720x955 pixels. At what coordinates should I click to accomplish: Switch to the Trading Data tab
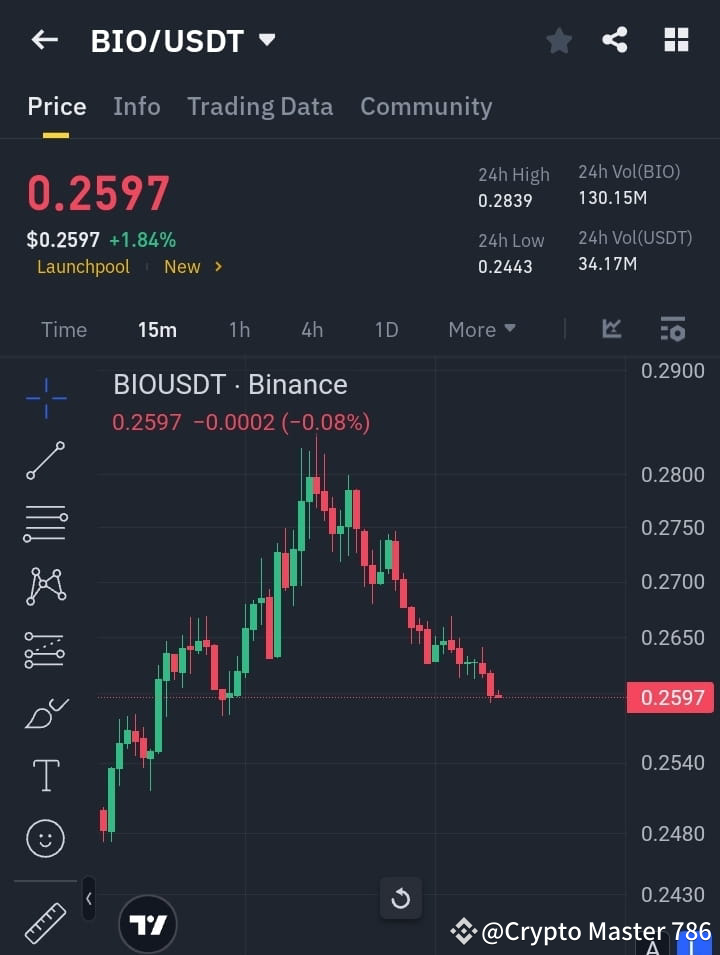(x=260, y=107)
